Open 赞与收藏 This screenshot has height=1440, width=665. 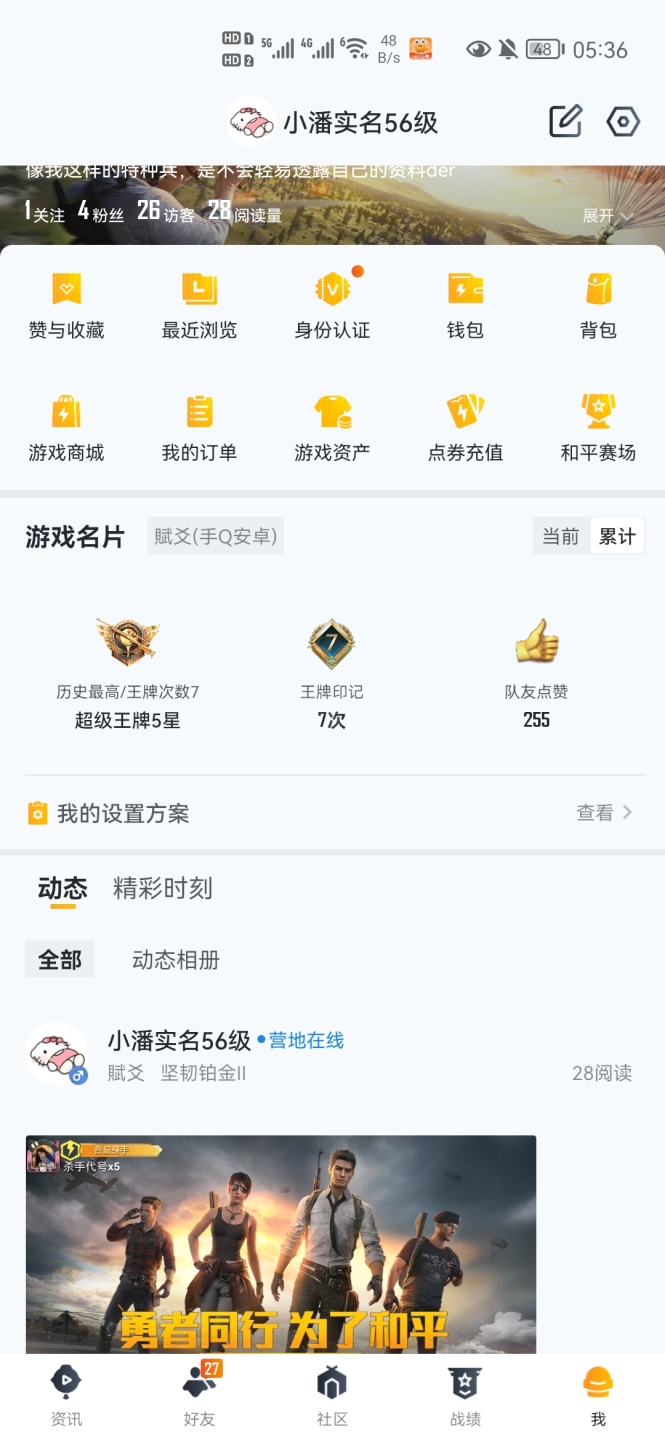(x=66, y=306)
